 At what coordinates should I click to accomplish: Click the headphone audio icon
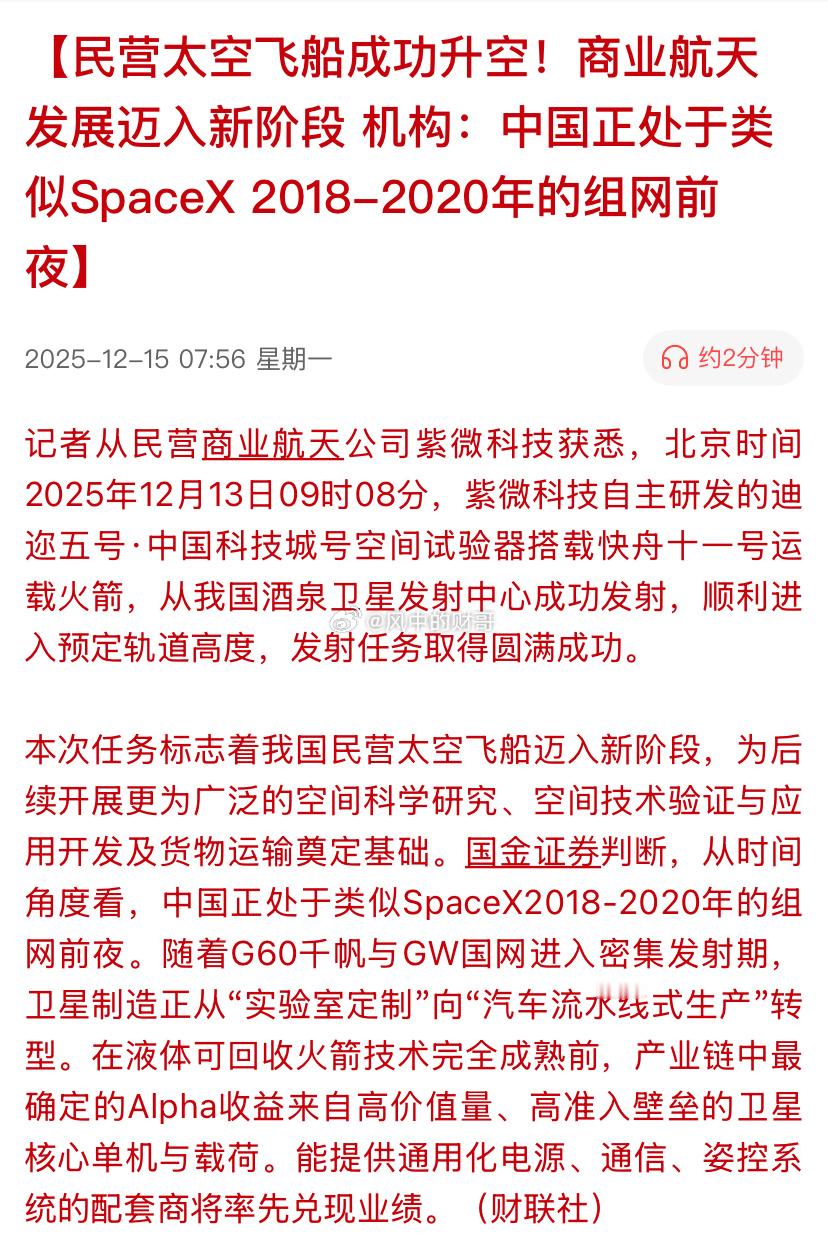tap(674, 358)
